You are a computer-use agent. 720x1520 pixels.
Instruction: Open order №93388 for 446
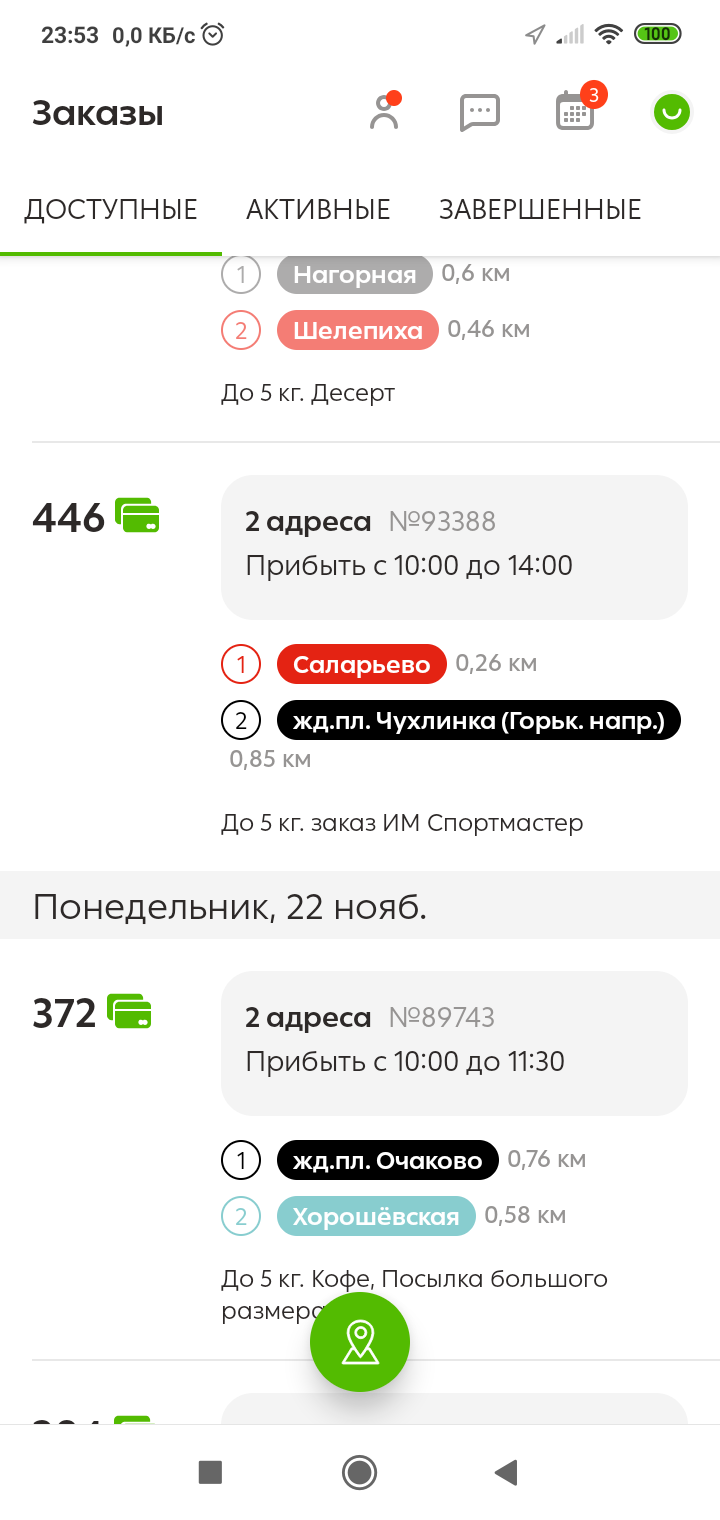pyautogui.click(x=454, y=547)
